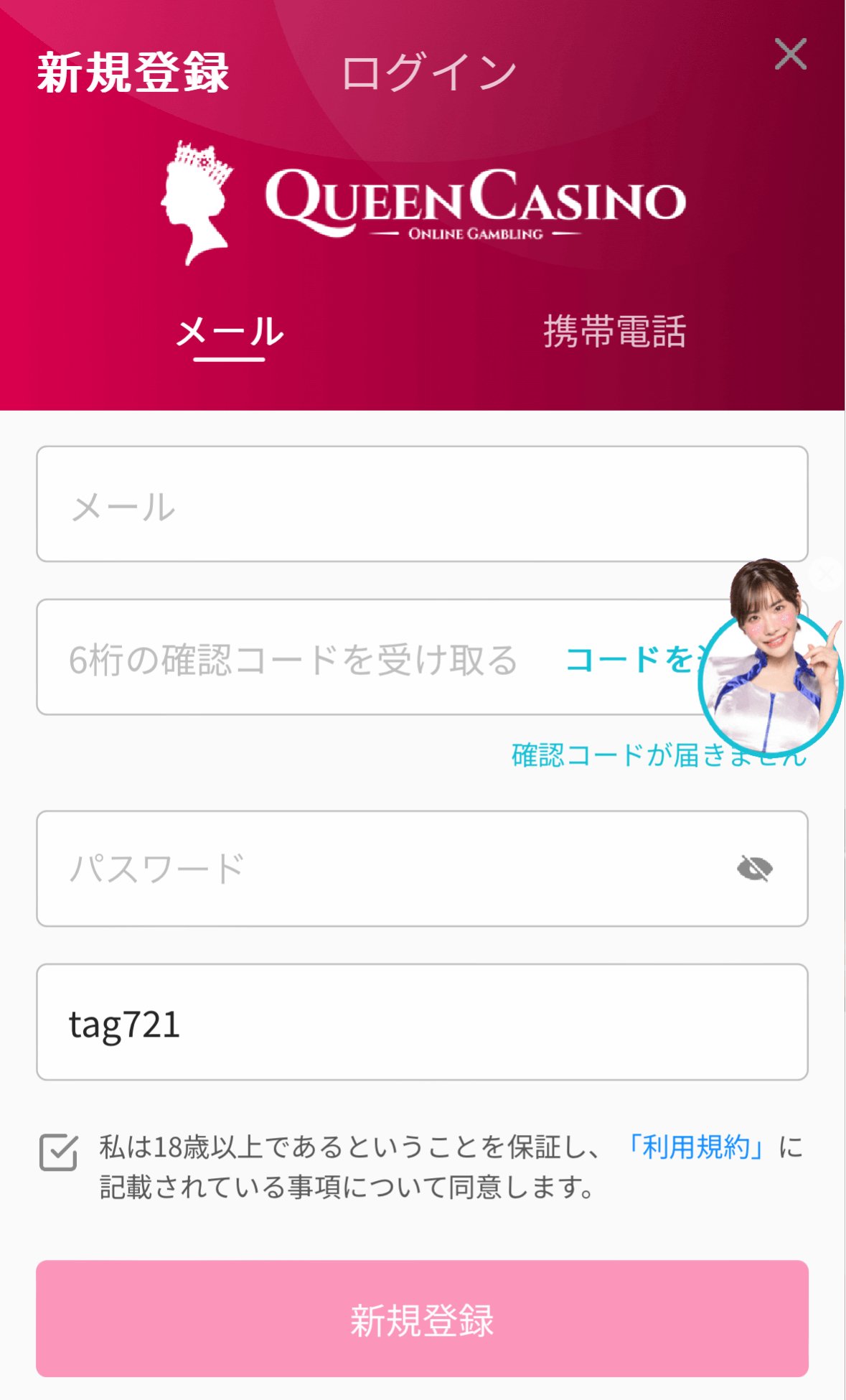Edit the tag721 referral code field
This screenshot has width=846, height=1400.
click(x=422, y=1022)
